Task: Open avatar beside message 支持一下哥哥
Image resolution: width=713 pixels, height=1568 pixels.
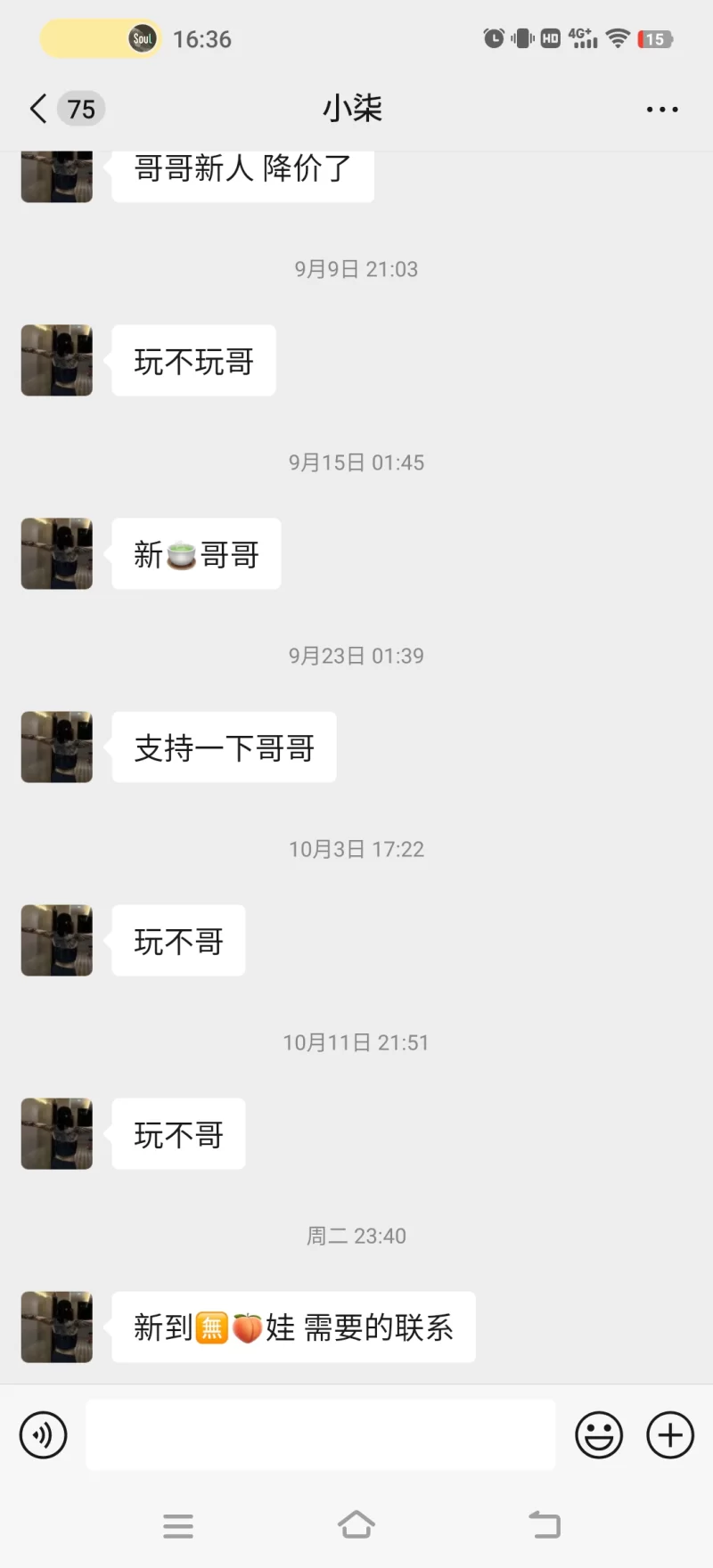Action: click(57, 747)
